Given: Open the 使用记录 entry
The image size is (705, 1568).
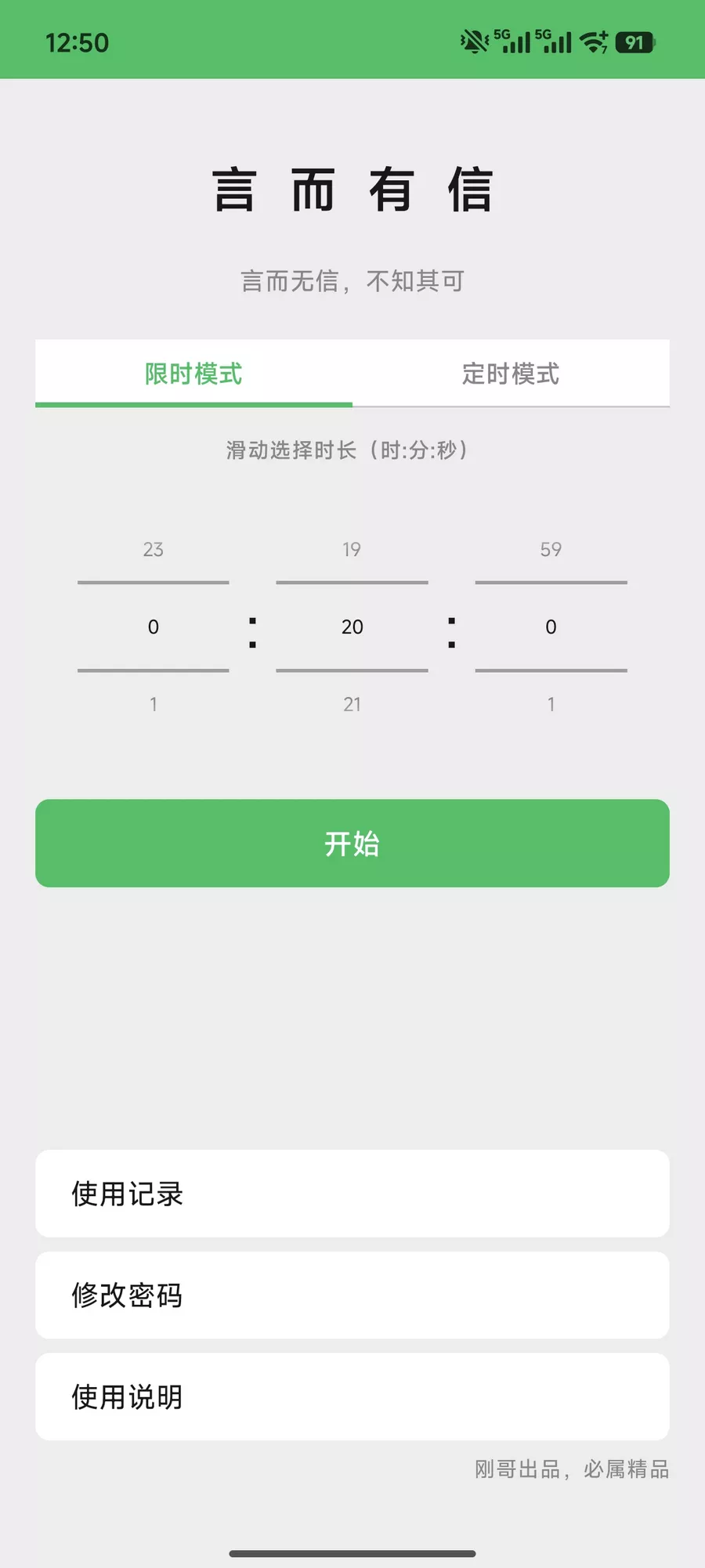Looking at the screenshot, I should [x=352, y=1194].
